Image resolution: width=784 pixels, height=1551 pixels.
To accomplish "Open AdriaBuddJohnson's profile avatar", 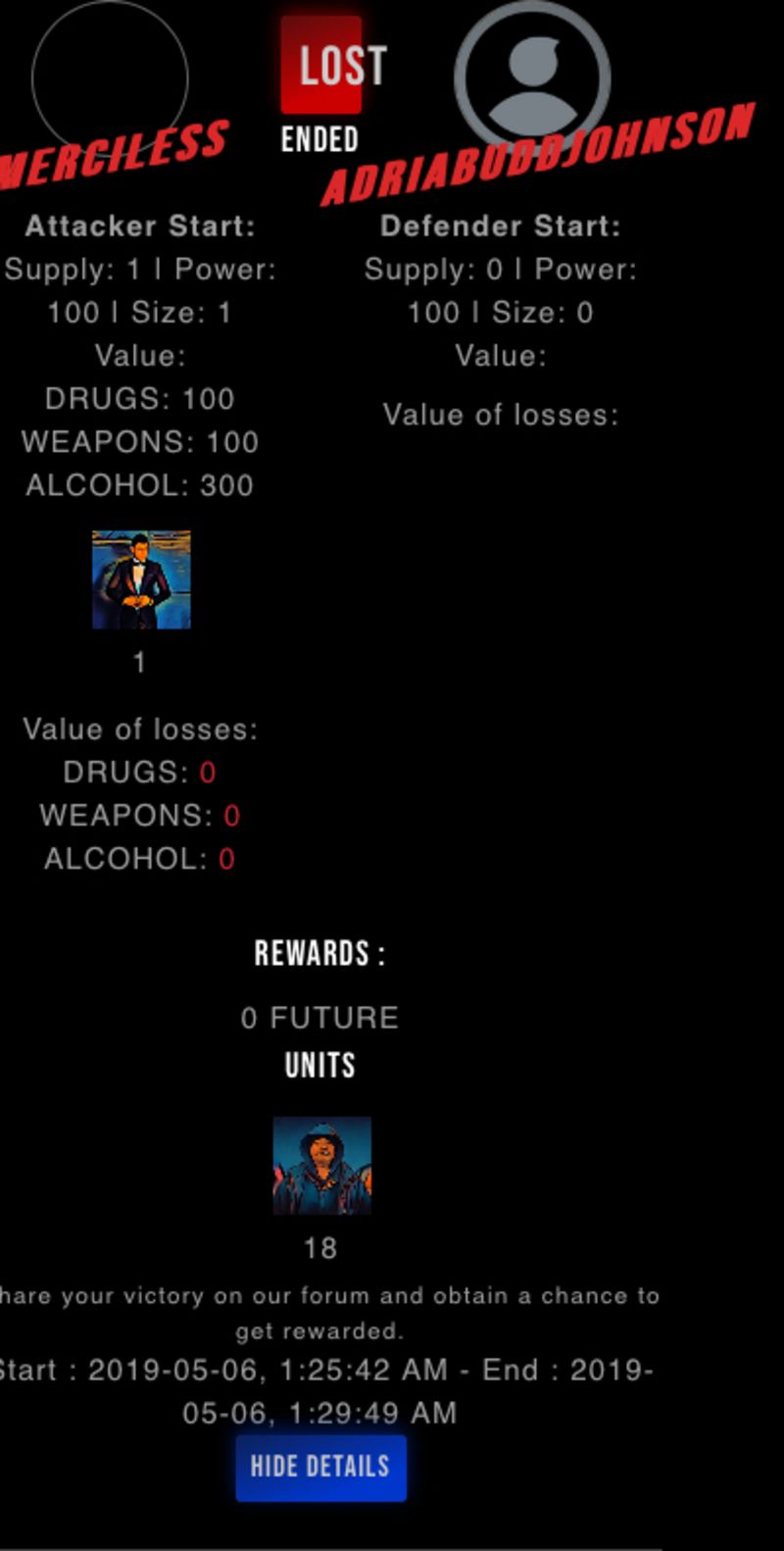I will (x=532, y=78).
